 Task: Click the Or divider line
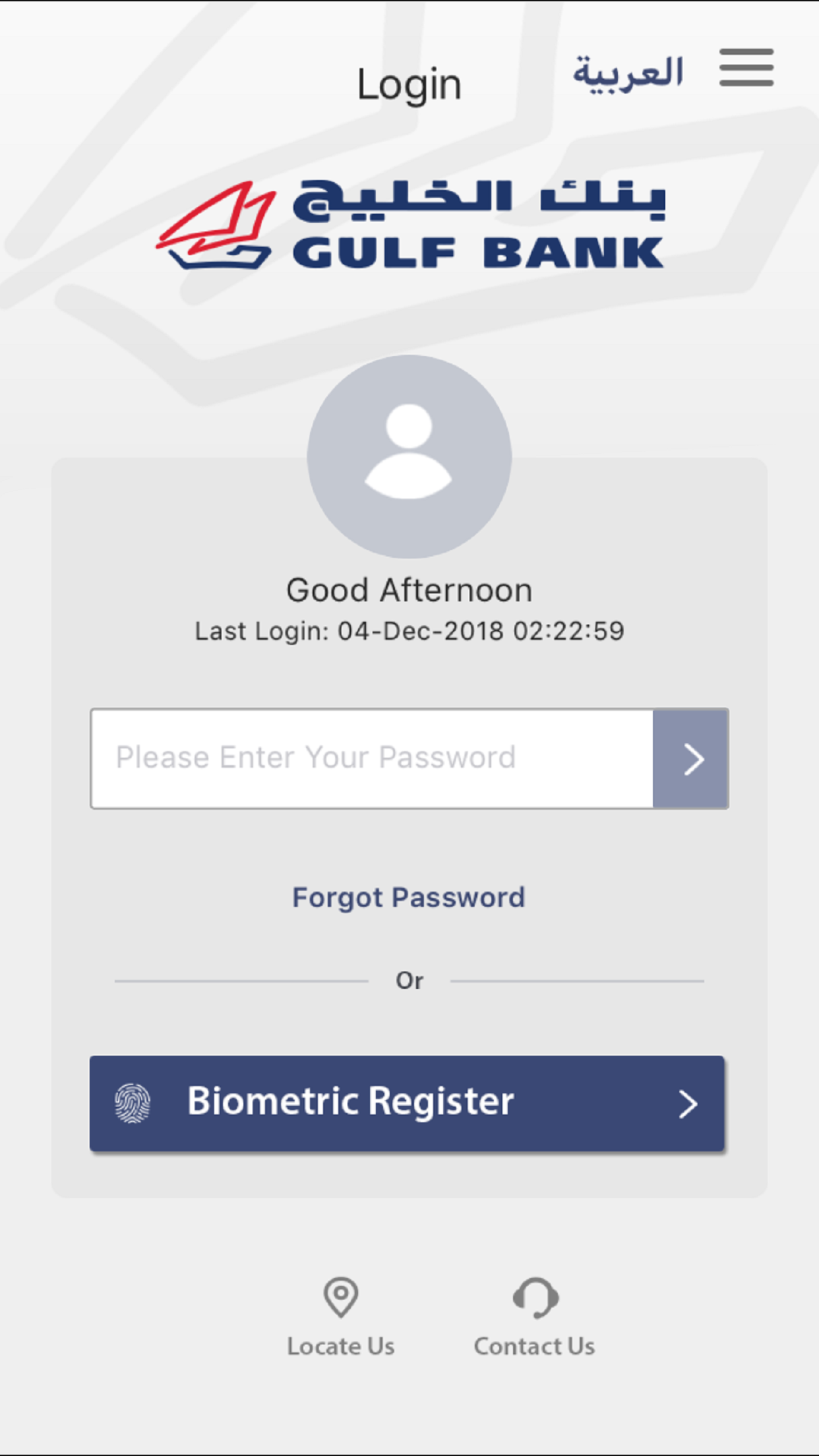pyautogui.click(x=409, y=981)
